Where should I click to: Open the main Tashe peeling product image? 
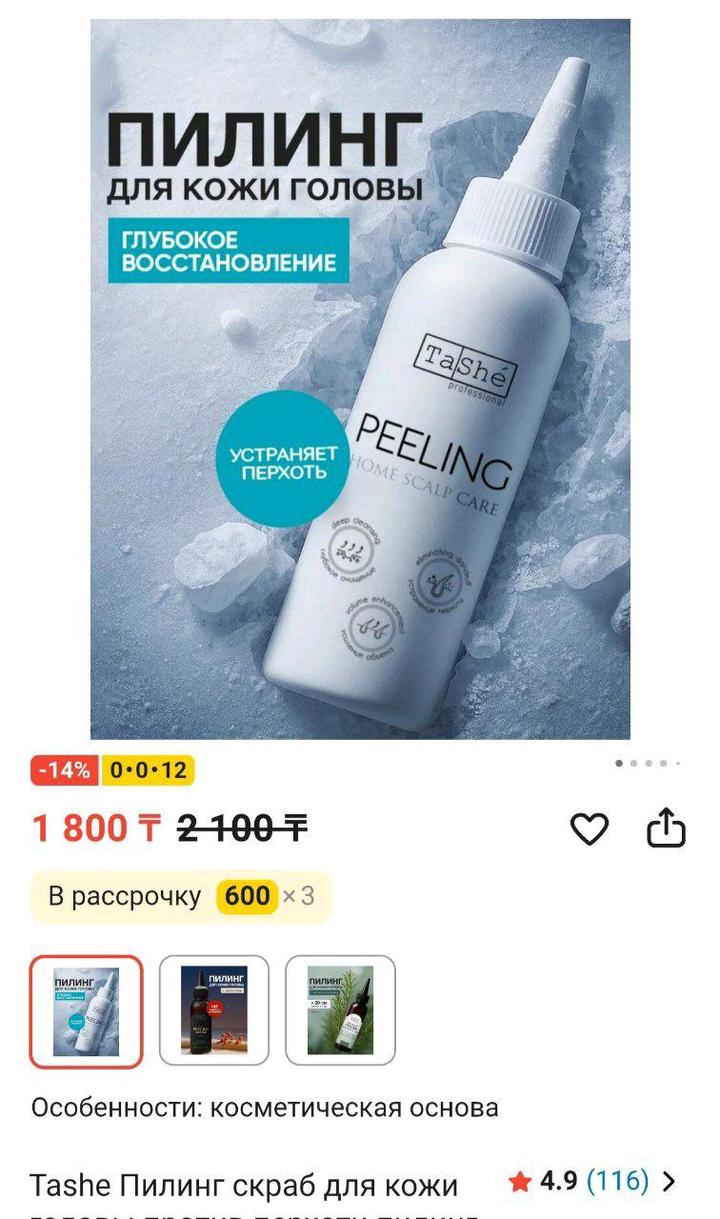point(360,380)
